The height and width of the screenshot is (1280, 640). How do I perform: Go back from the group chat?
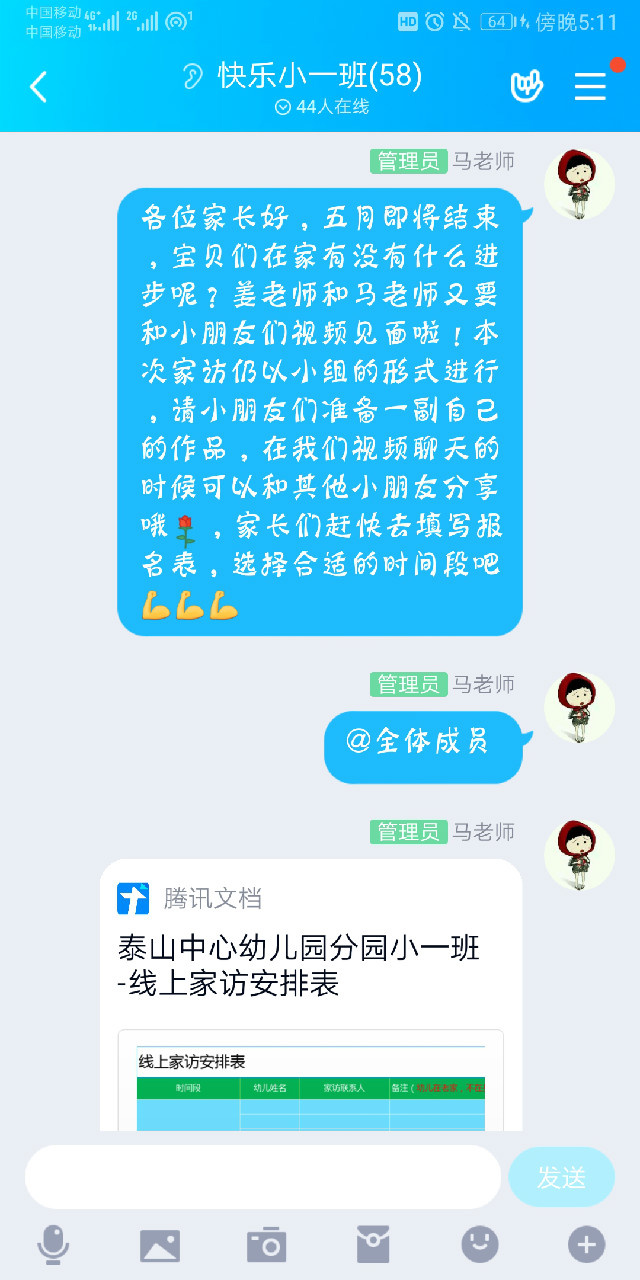point(38,87)
